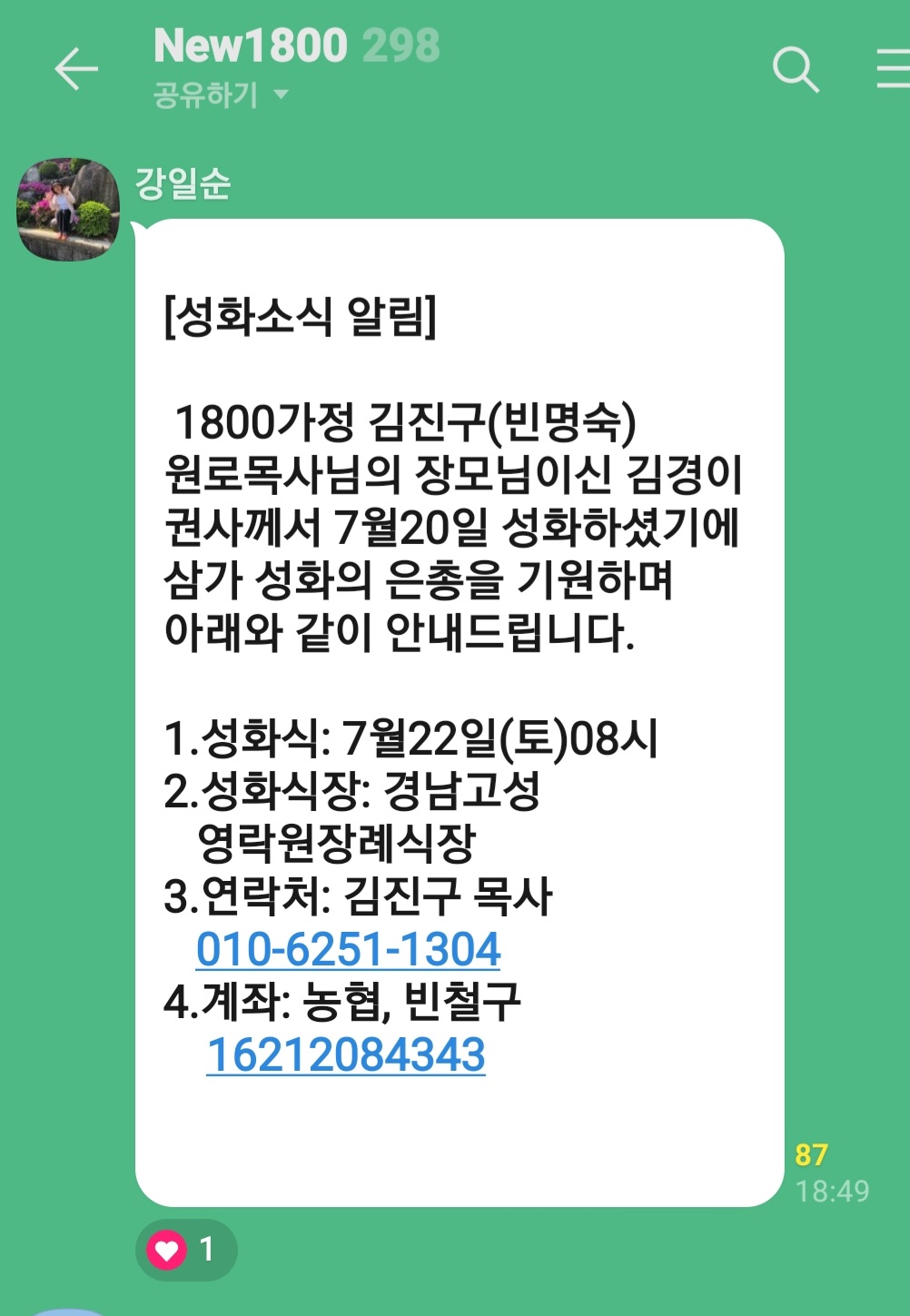Viewport: 910px width, 1316px height.
Task: Tap the phone number 010-6251-1304
Action: click(x=348, y=949)
